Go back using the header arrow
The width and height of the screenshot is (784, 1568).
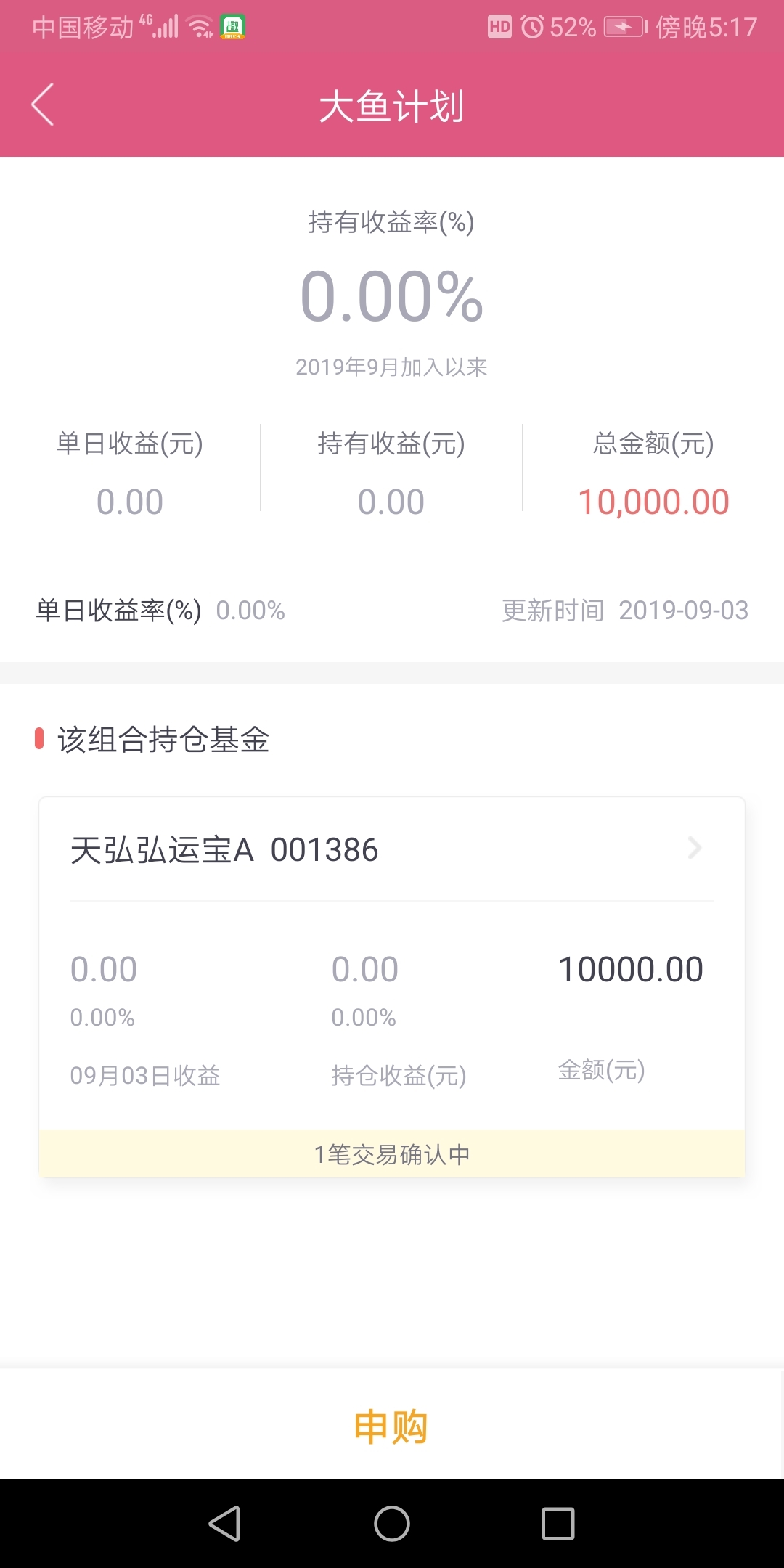point(43,105)
